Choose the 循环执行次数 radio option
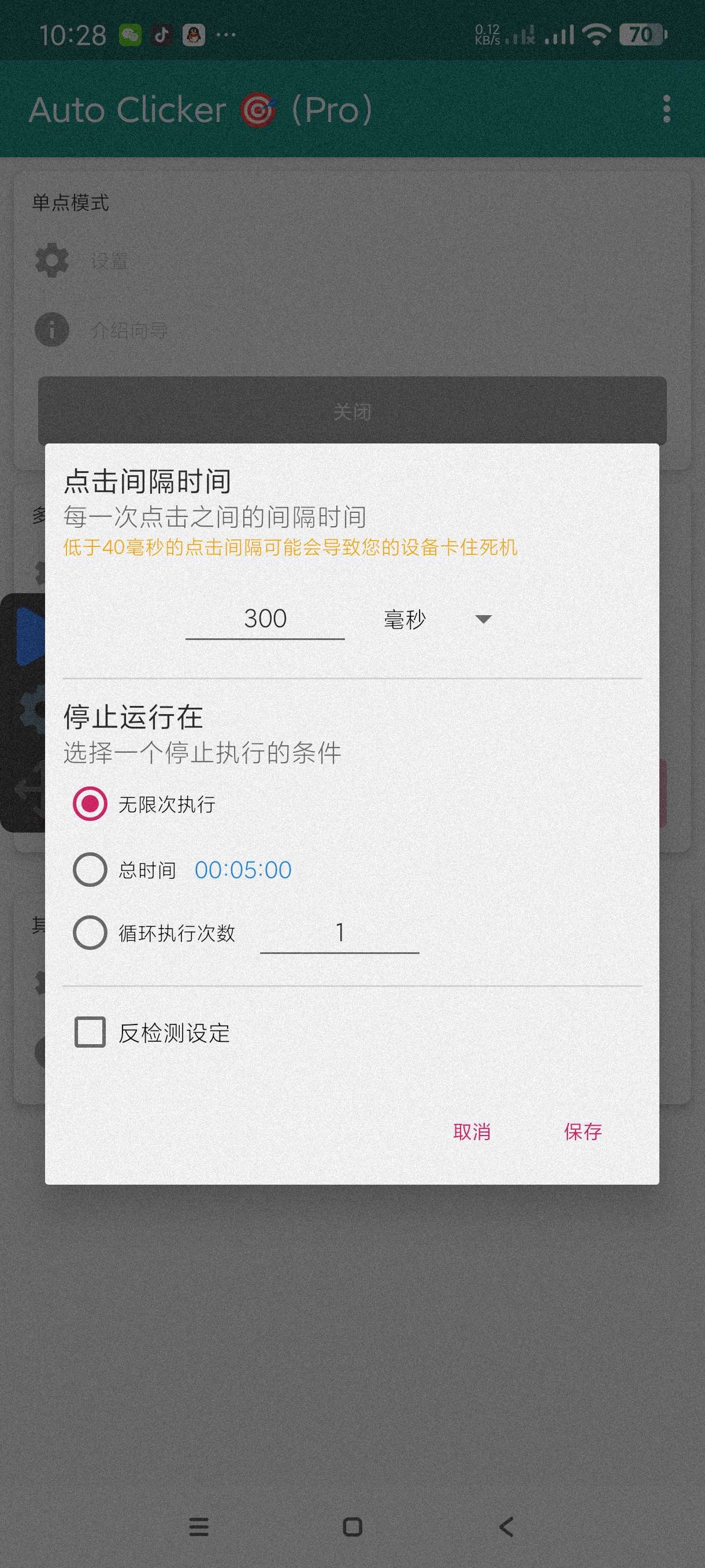Viewport: 705px width, 1568px height. click(x=90, y=933)
